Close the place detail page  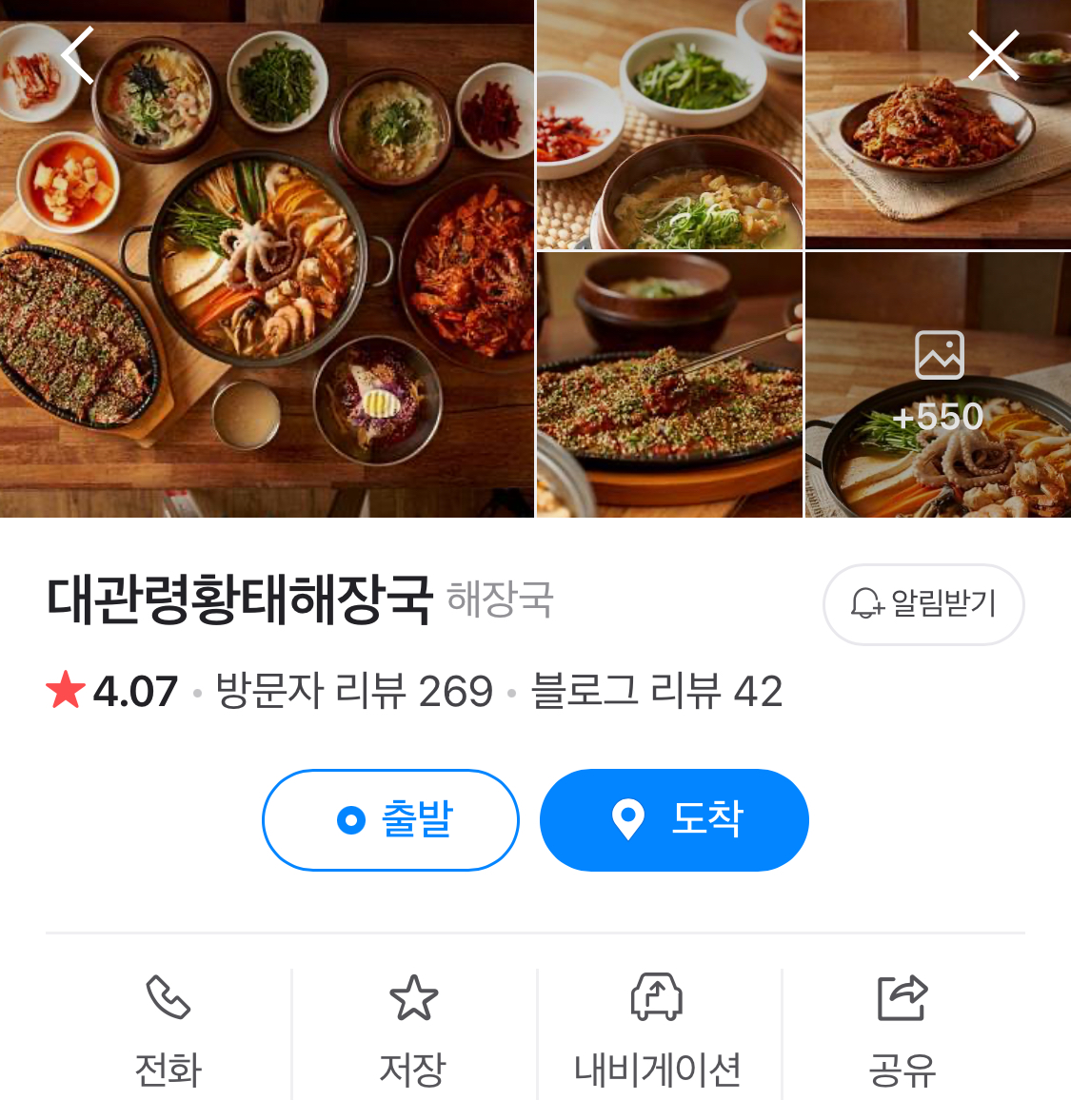(993, 55)
